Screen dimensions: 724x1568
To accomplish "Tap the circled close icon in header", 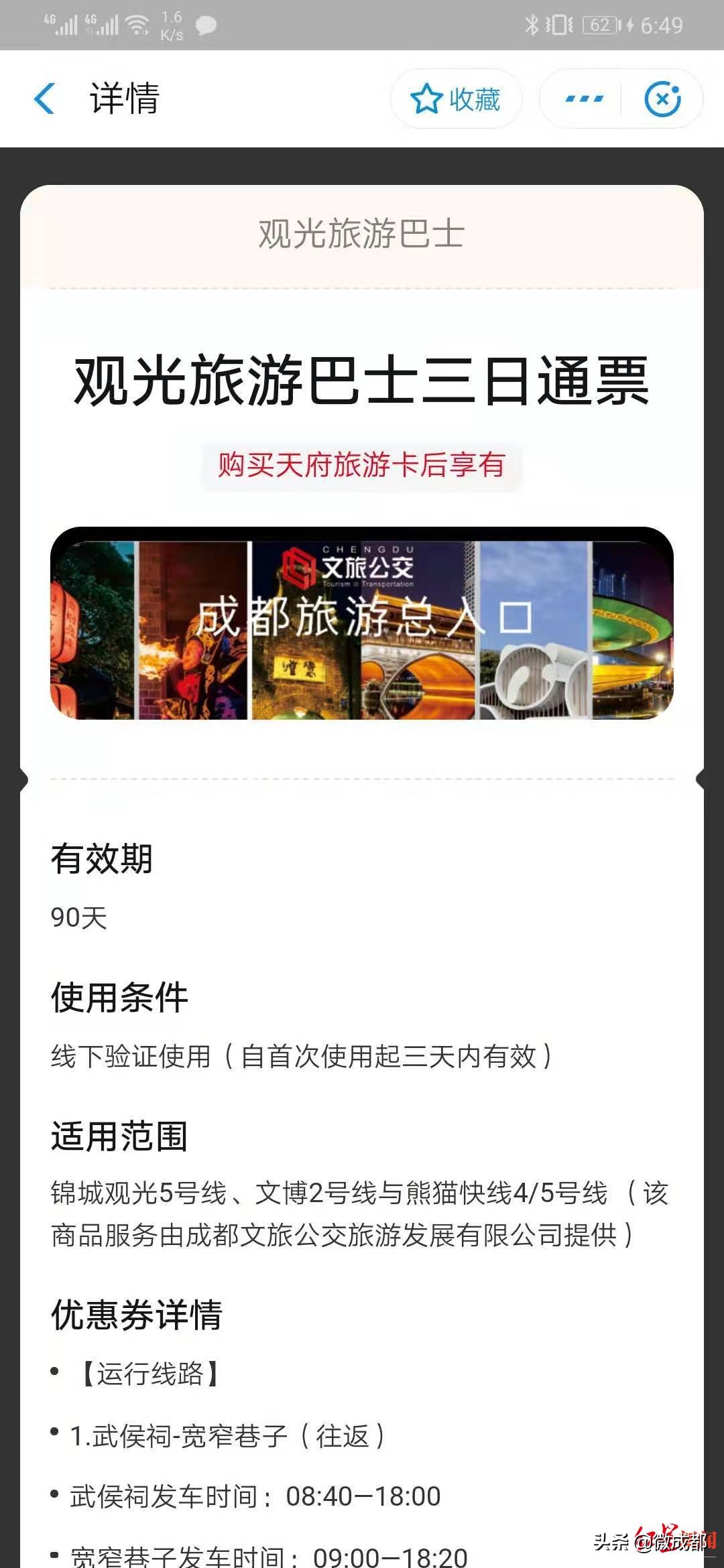I will coord(663,99).
